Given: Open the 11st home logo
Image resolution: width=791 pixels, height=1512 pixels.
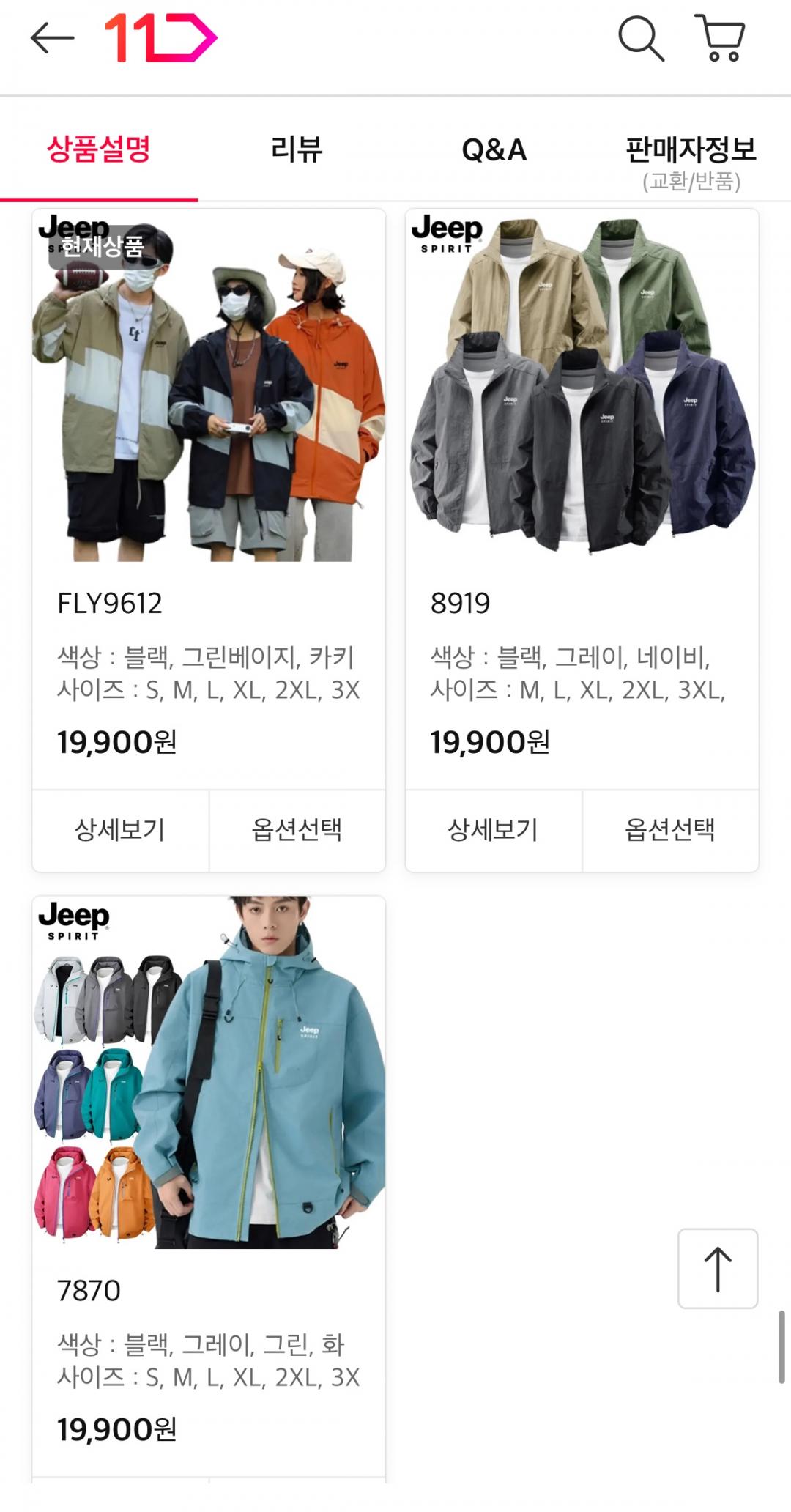Looking at the screenshot, I should click(x=160, y=38).
